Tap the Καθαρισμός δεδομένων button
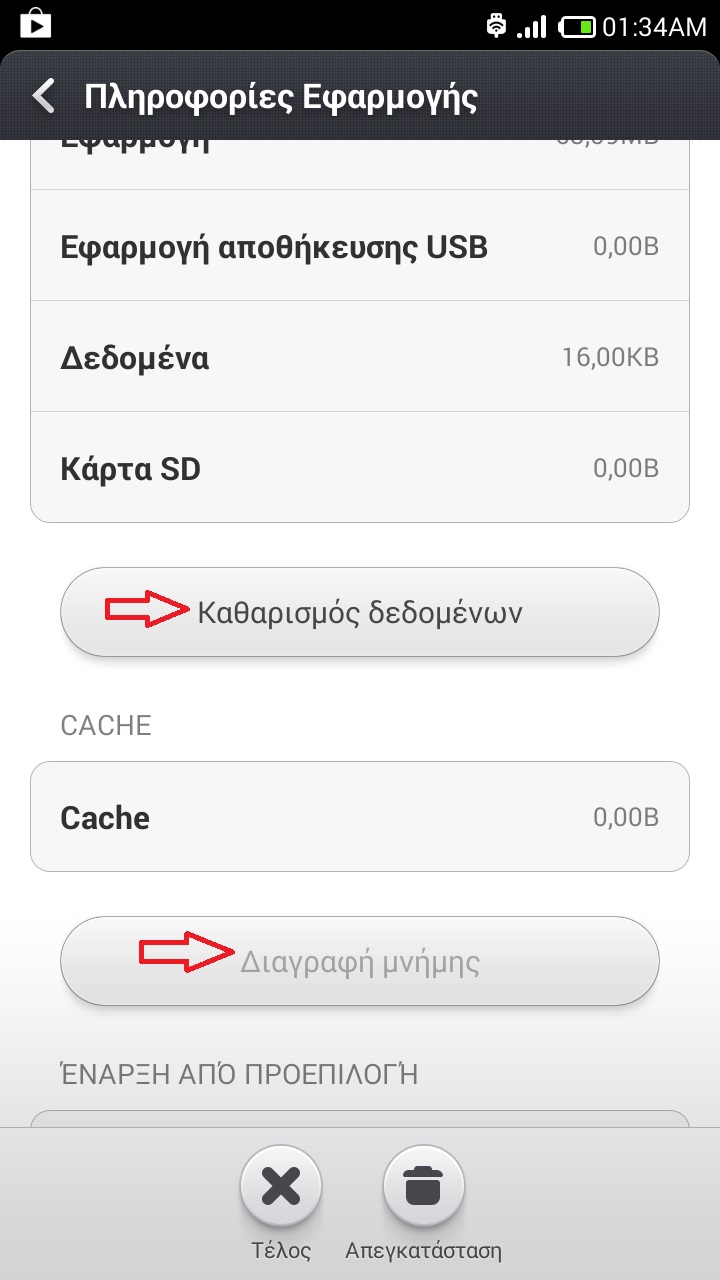The width and height of the screenshot is (720, 1280). tap(360, 612)
